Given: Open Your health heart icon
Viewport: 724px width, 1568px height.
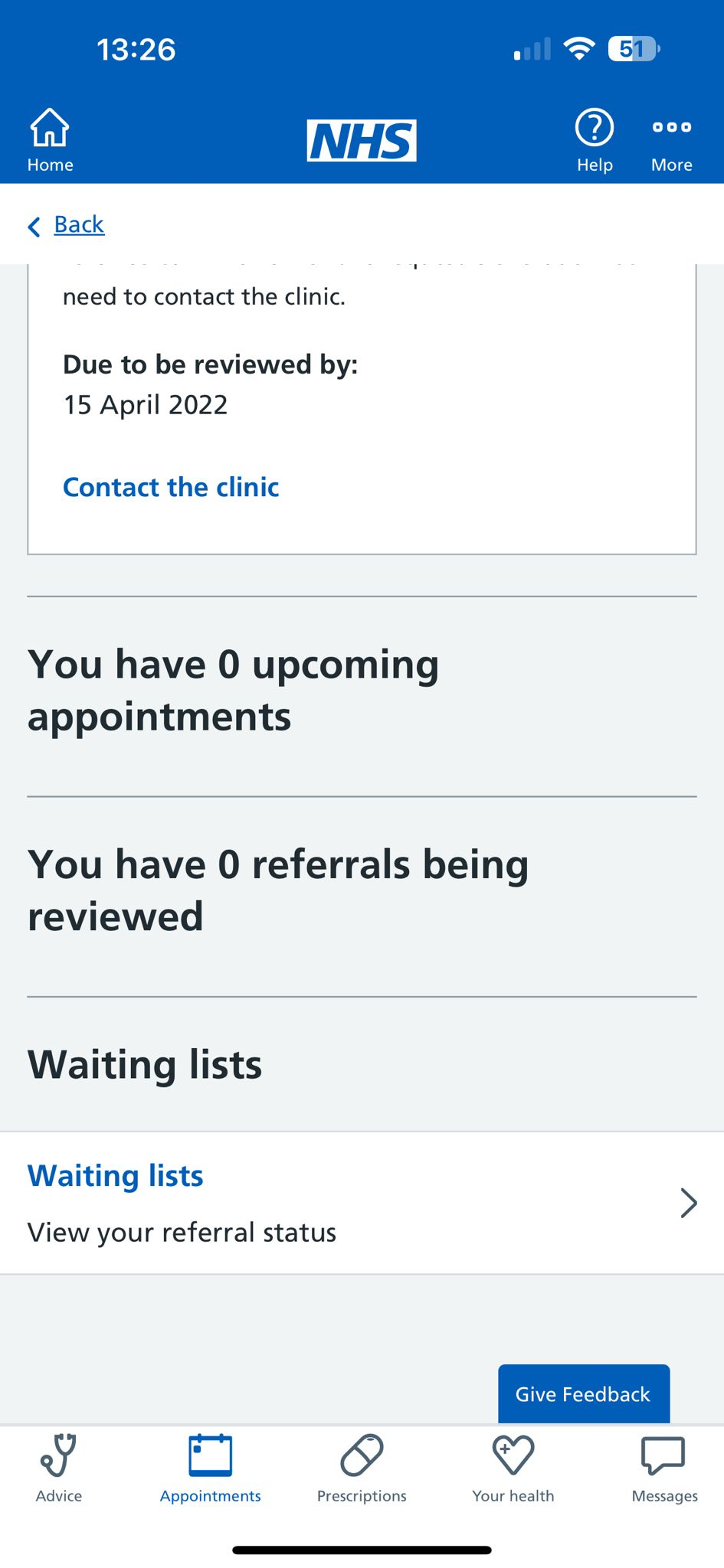Looking at the screenshot, I should pos(513,1455).
